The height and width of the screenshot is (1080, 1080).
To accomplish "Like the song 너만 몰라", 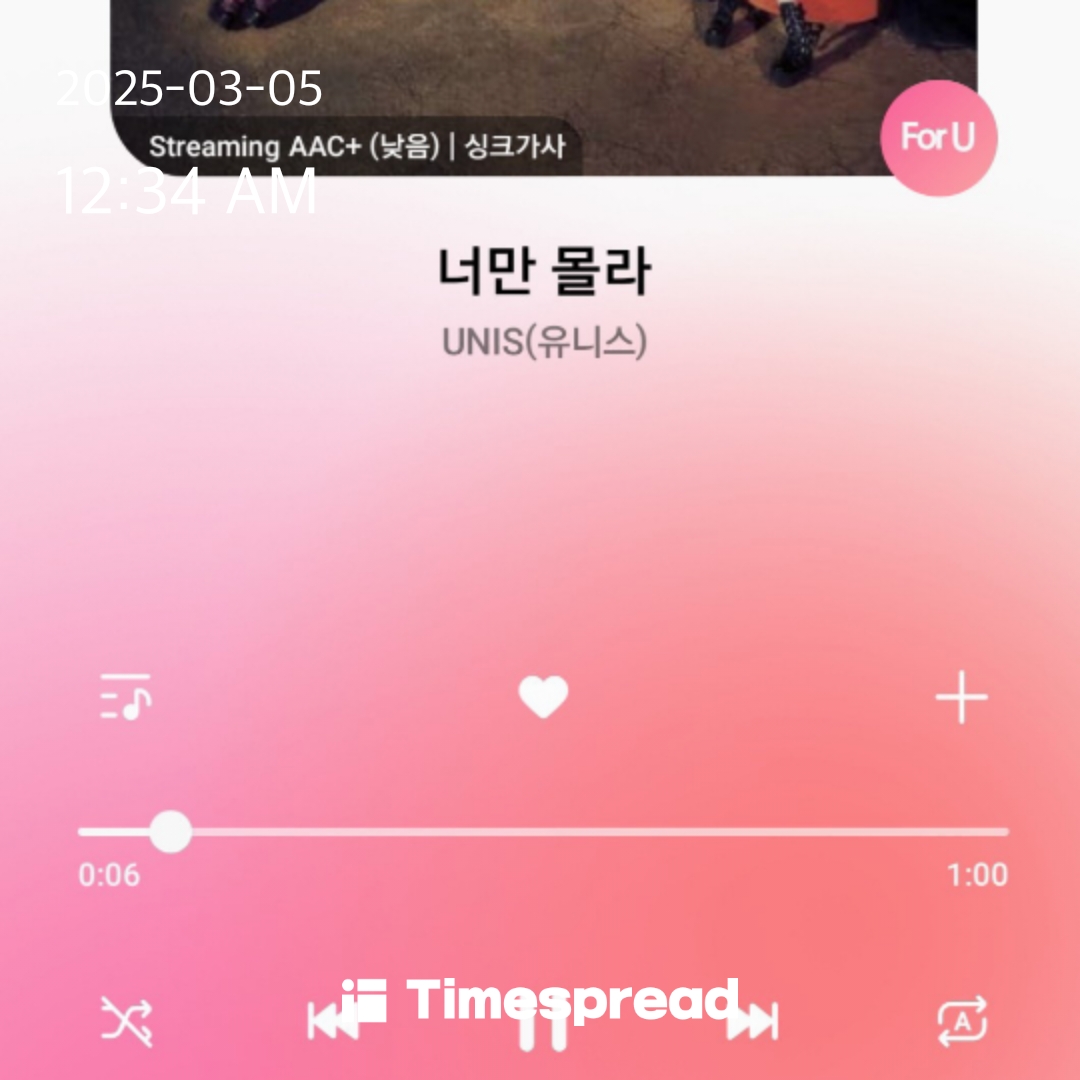I will tap(543, 697).
